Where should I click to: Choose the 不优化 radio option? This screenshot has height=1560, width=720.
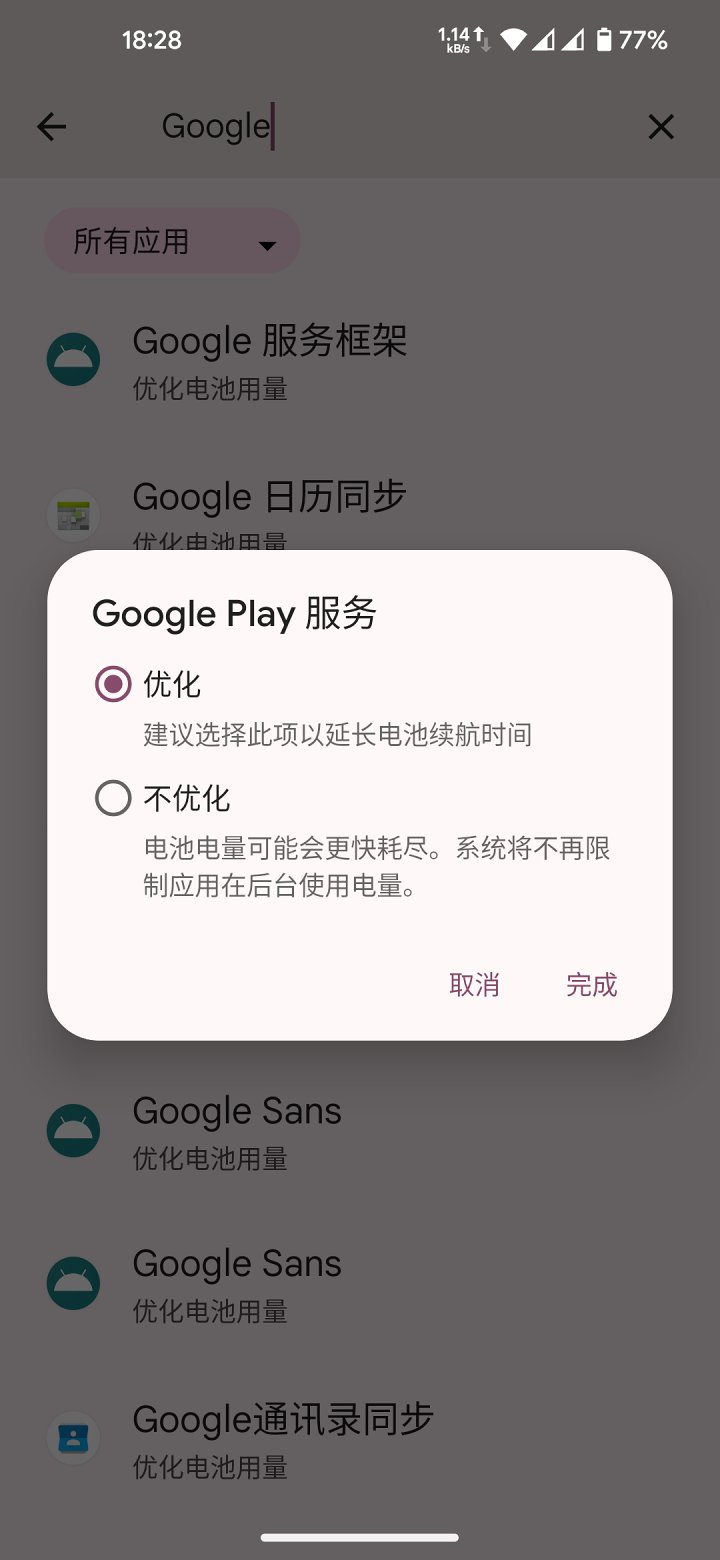click(113, 799)
